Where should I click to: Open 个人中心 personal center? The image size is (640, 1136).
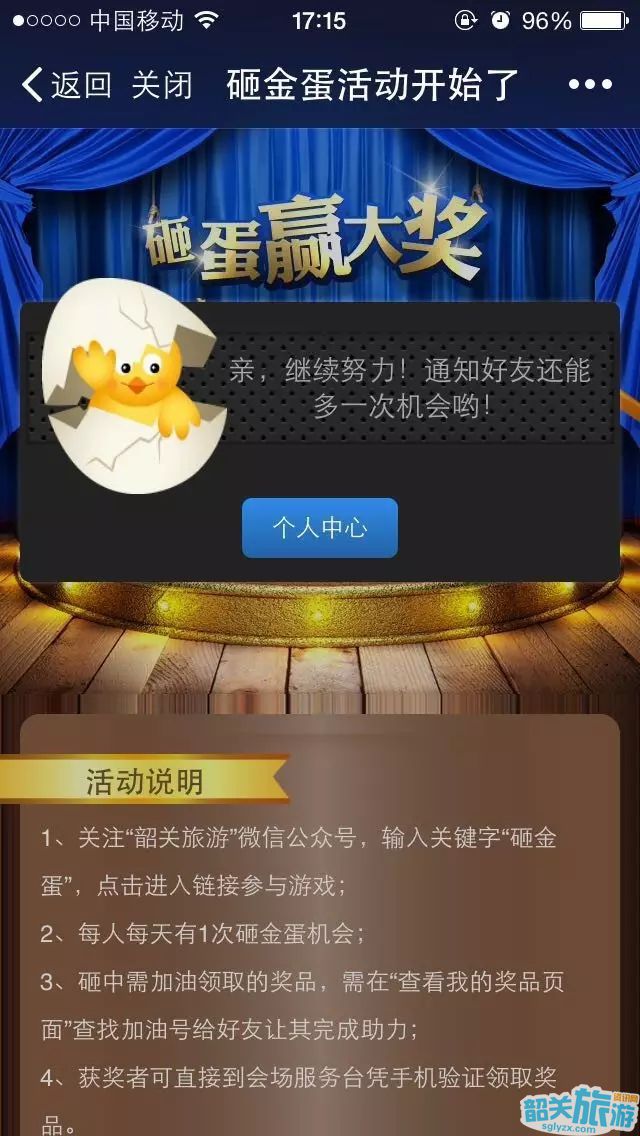[320, 528]
